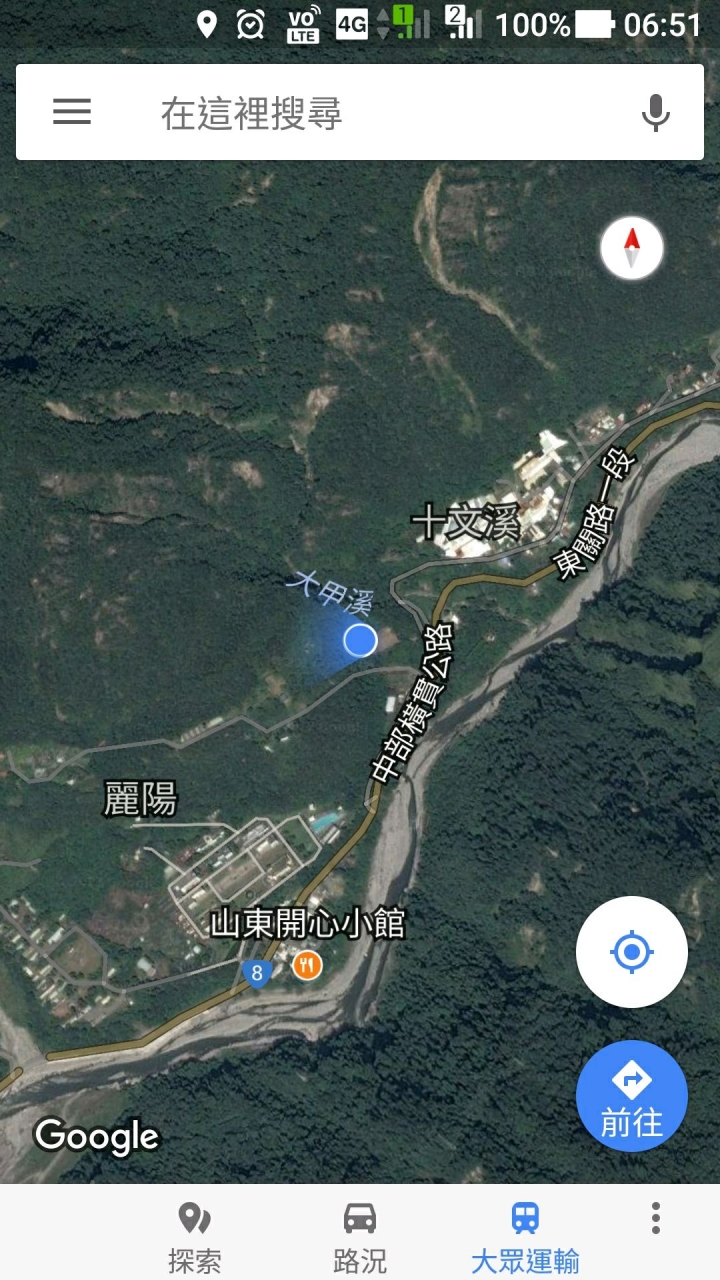Image resolution: width=720 pixels, height=1280 pixels.
Task: Start voice search with the microphone
Action: (656, 112)
